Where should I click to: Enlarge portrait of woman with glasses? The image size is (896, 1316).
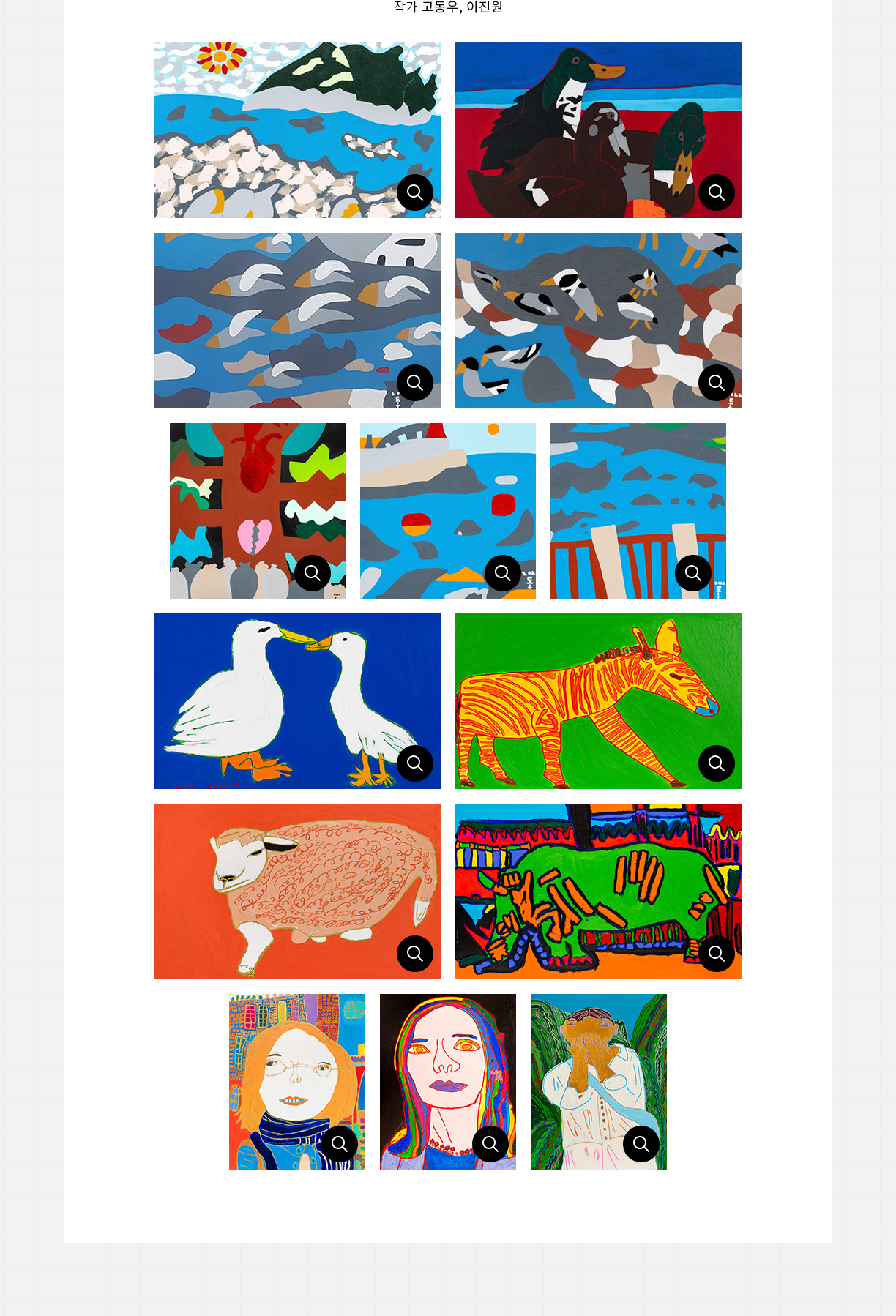(340, 1144)
